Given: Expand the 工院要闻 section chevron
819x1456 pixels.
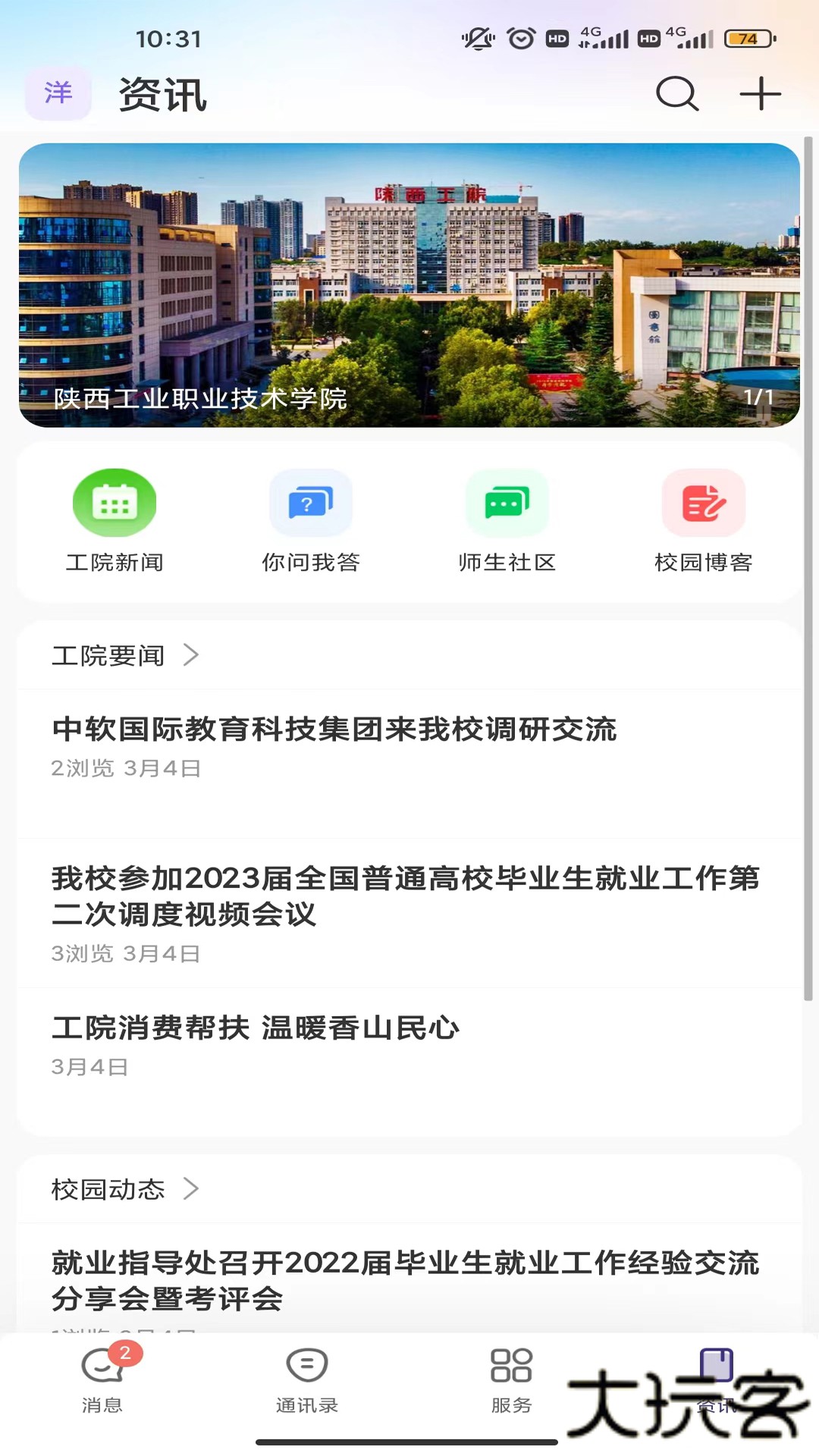Looking at the screenshot, I should [192, 656].
